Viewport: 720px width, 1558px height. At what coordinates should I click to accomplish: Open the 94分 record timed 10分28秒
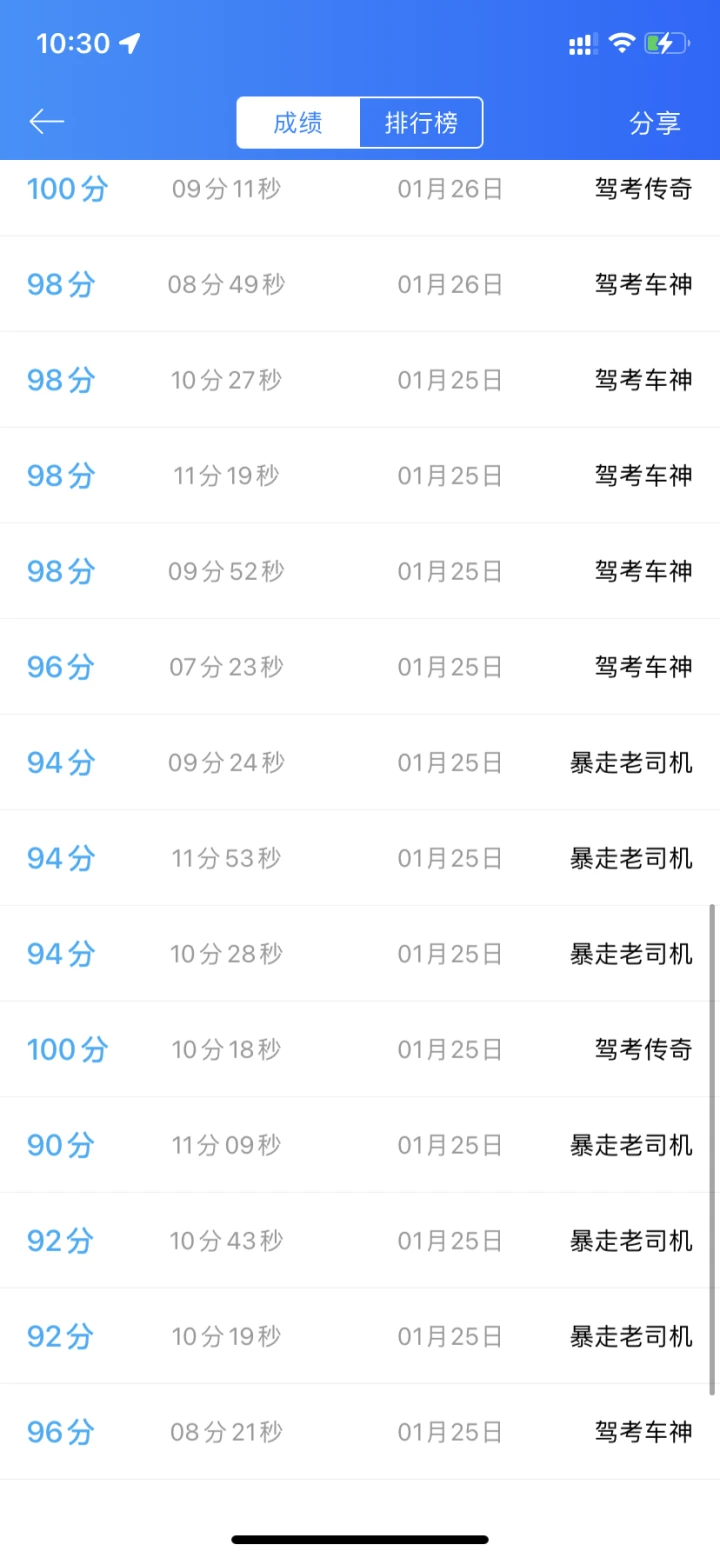tap(360, 953)
